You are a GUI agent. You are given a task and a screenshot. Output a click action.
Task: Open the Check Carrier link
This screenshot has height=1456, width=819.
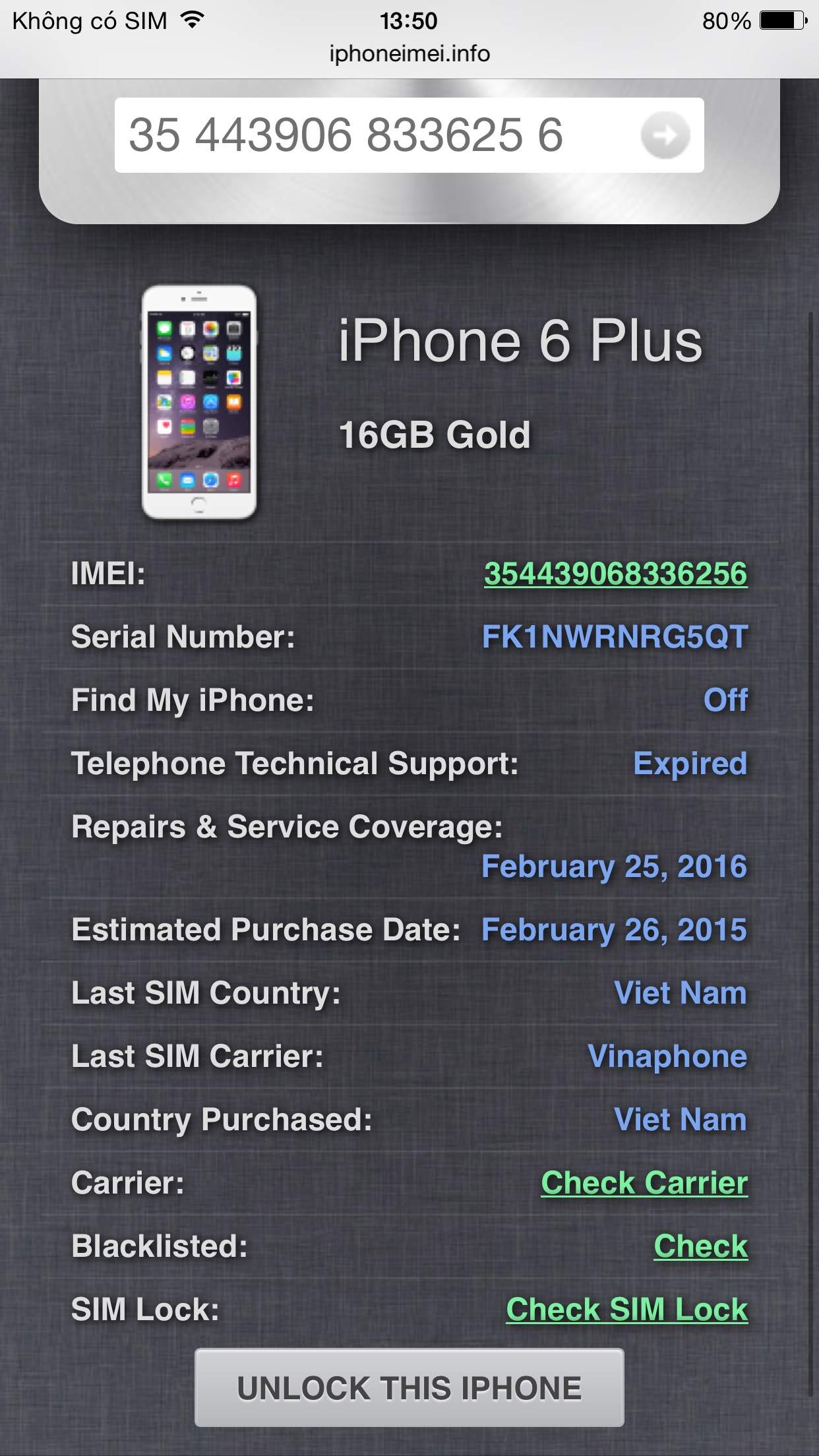coord(644,1183)
